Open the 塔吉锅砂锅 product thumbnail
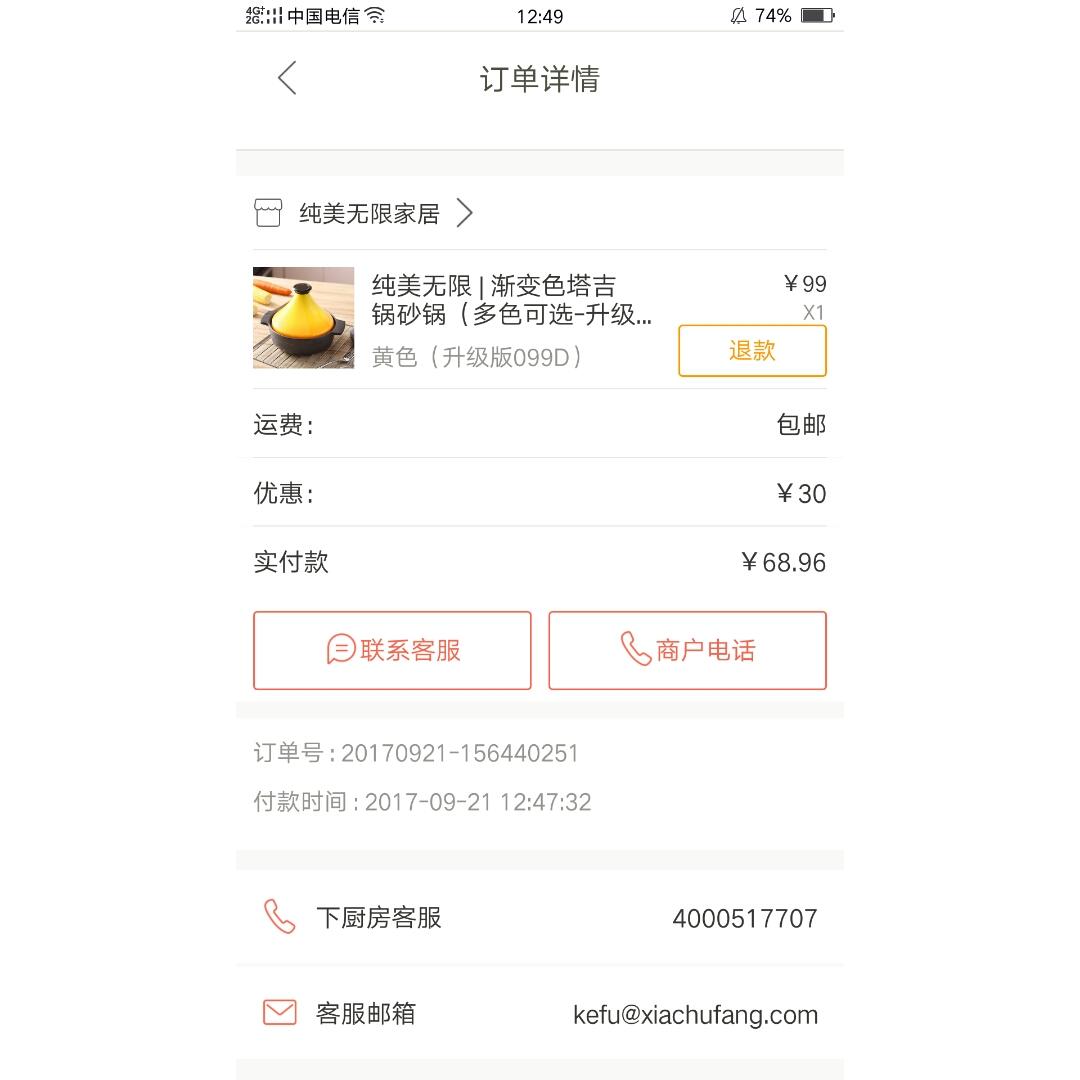The height and width of the screenshot is (1080, 1080). click(x=303, y=318)
